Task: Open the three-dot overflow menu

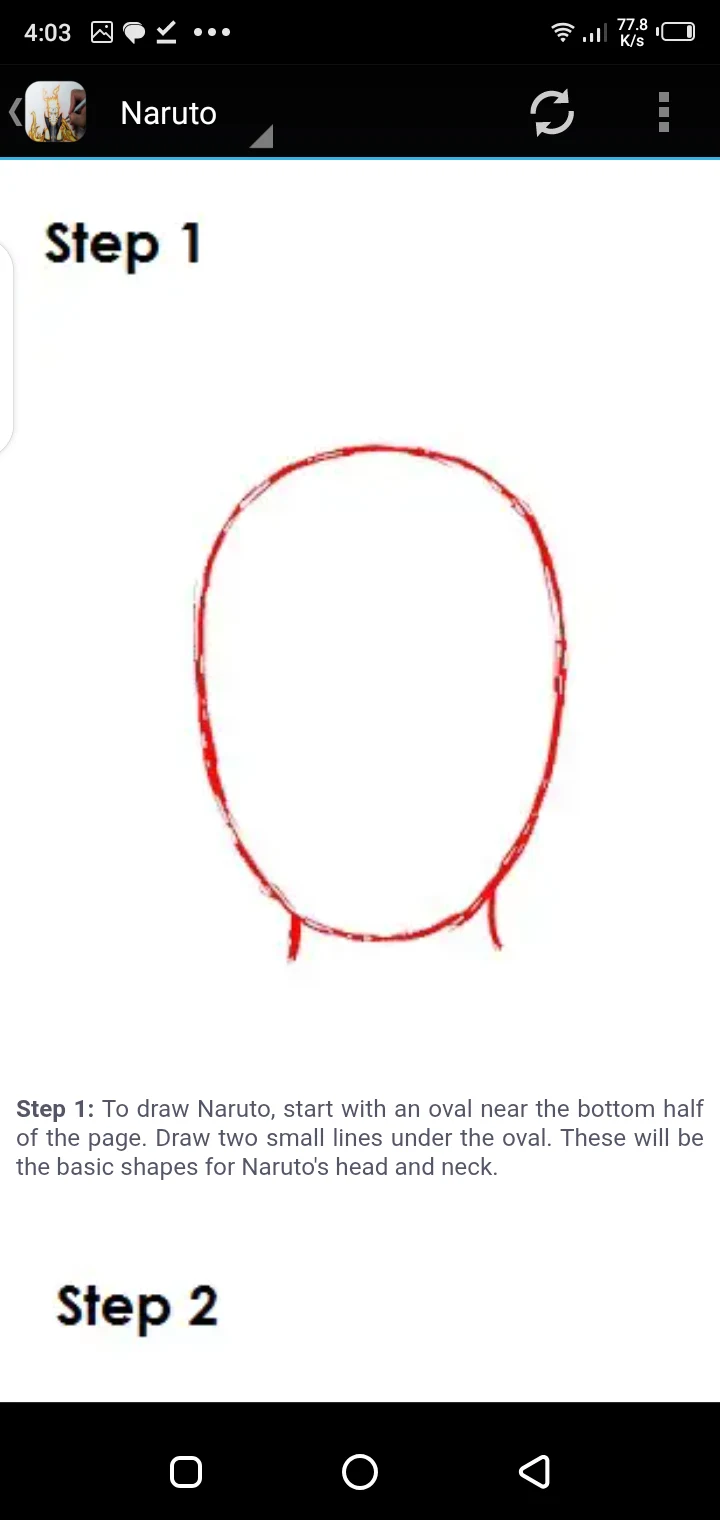Action: tap(663, 113)
